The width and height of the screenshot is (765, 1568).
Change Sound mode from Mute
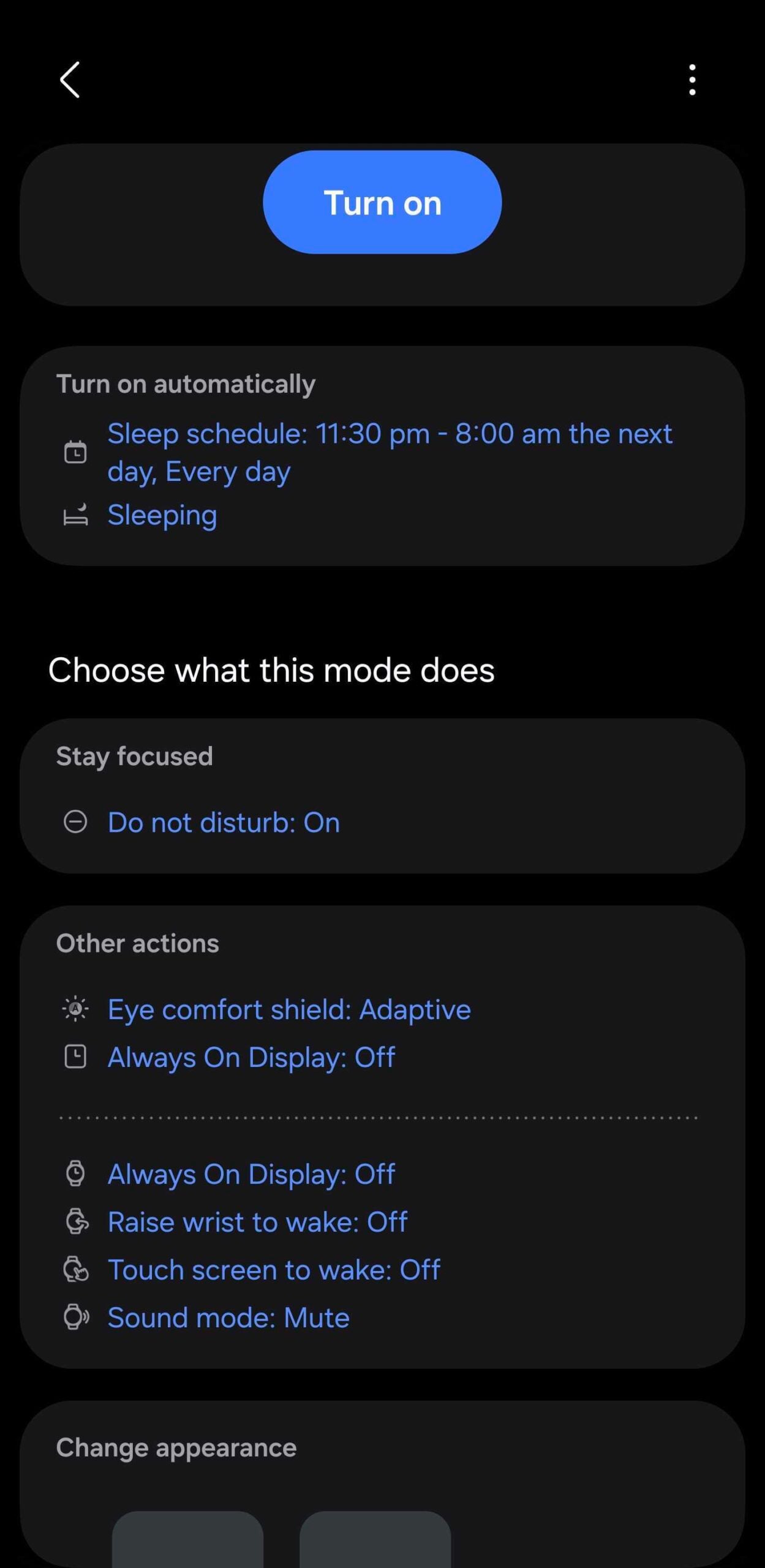click(228, 1317)
